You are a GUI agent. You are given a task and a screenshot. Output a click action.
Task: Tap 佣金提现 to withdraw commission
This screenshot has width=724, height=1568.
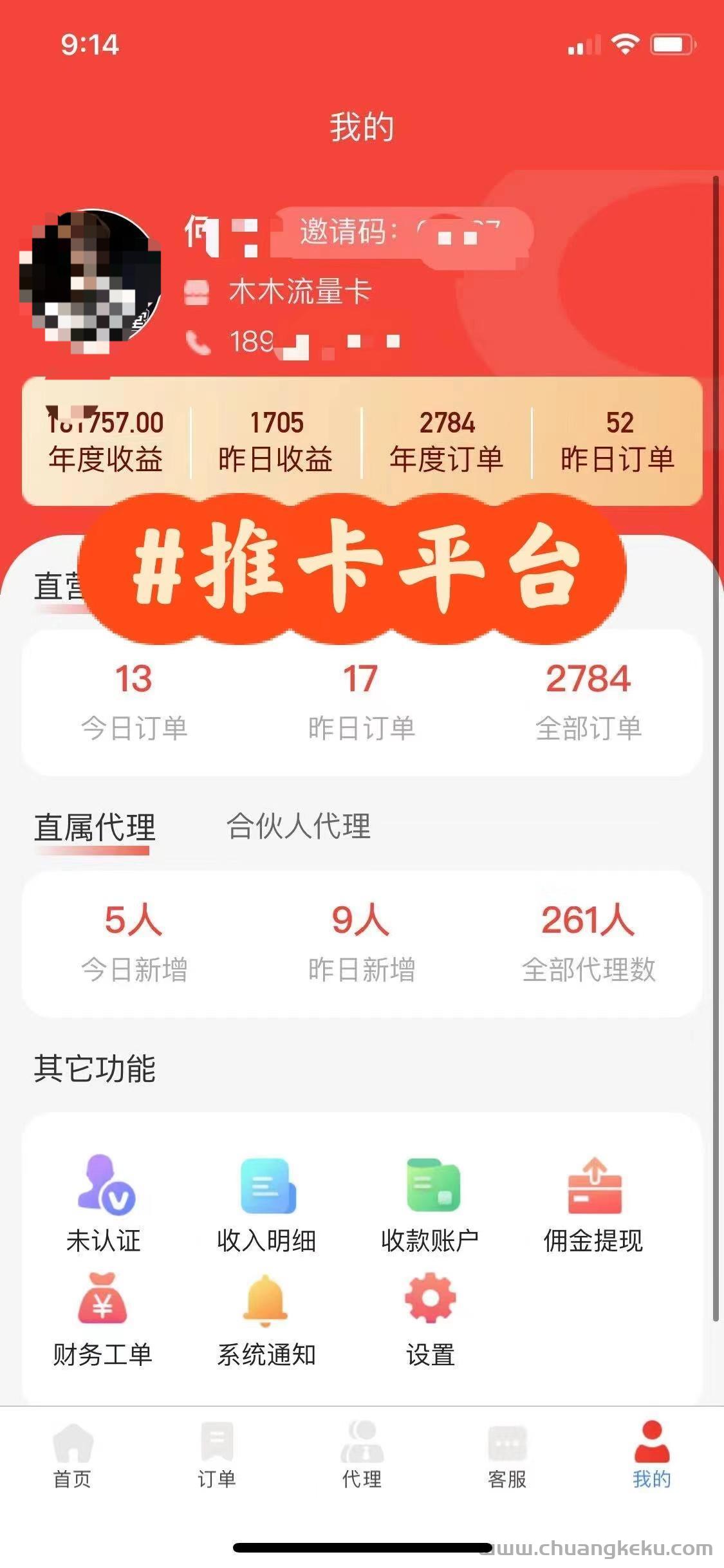click(x=593, y=1204)
